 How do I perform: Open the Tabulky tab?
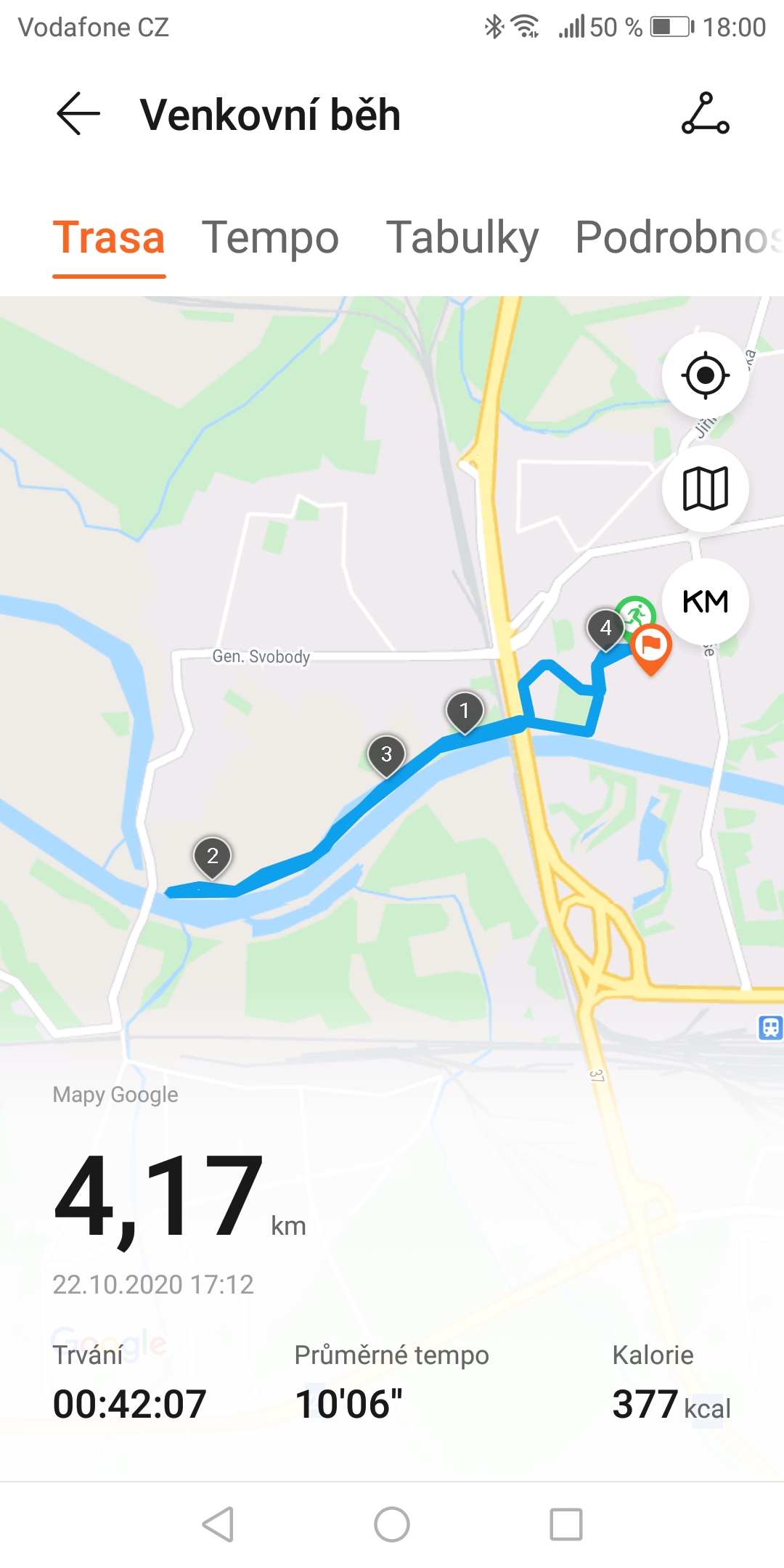[x=462, y=238]
